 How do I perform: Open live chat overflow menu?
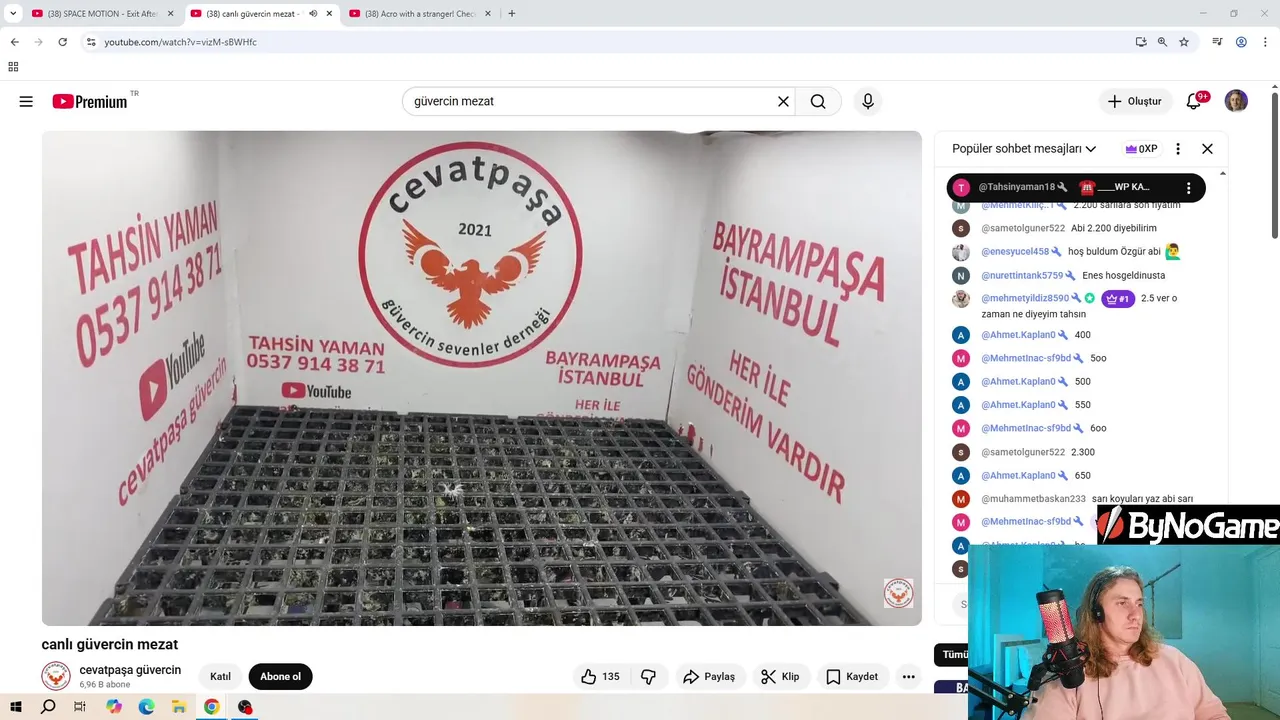coord(1178,148)
